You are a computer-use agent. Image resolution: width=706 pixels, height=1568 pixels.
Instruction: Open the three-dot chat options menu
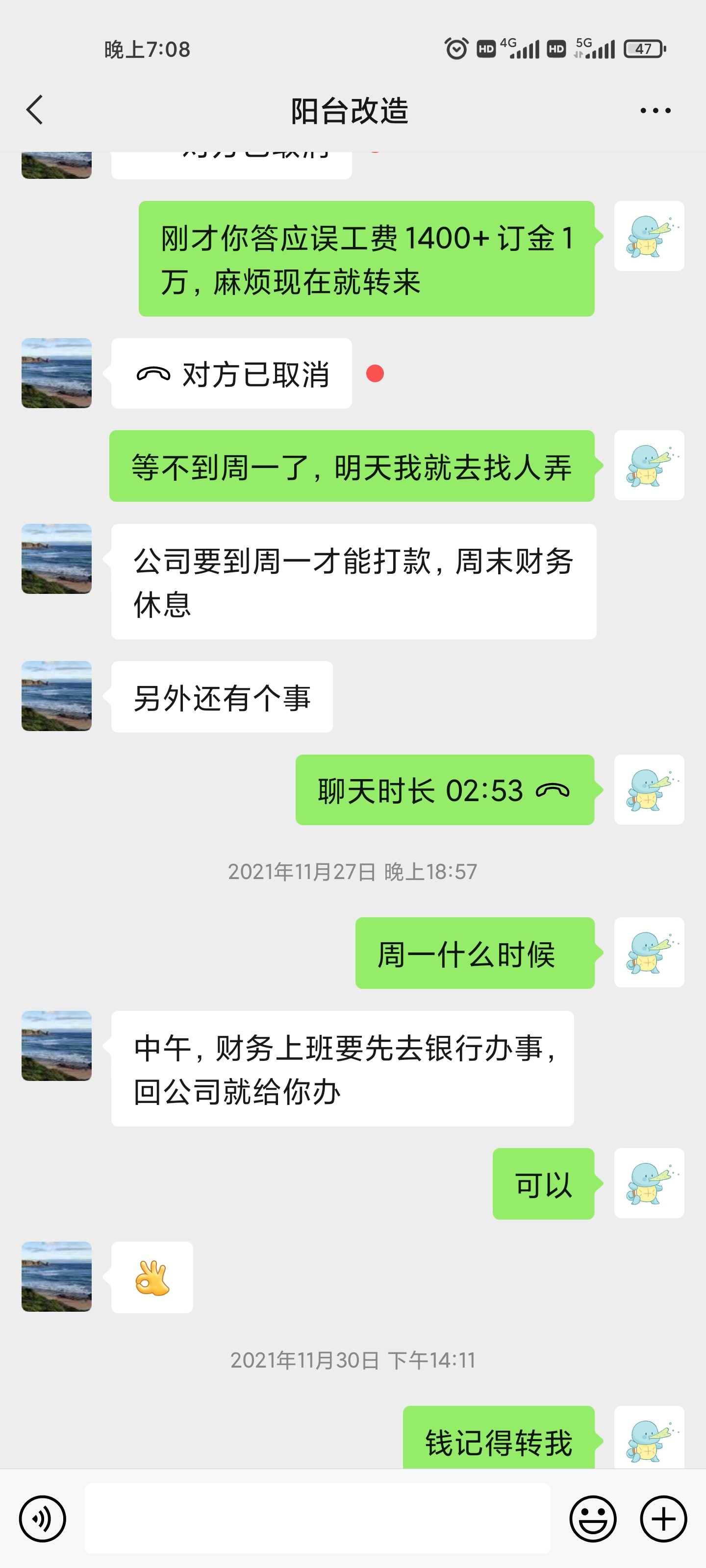655,111
